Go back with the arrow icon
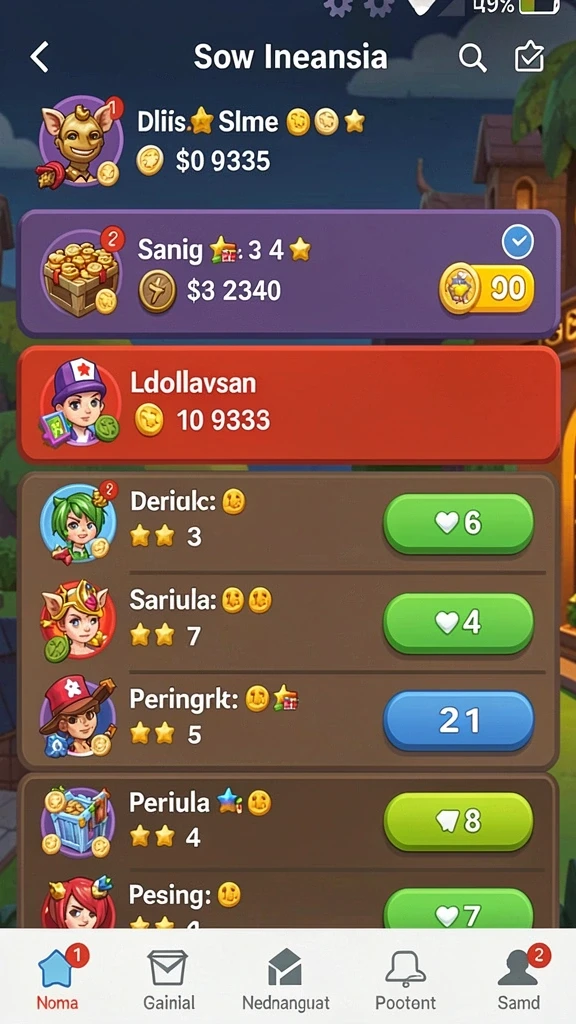Viewport: 576px width, 1024px height. [x=40, y=57]
